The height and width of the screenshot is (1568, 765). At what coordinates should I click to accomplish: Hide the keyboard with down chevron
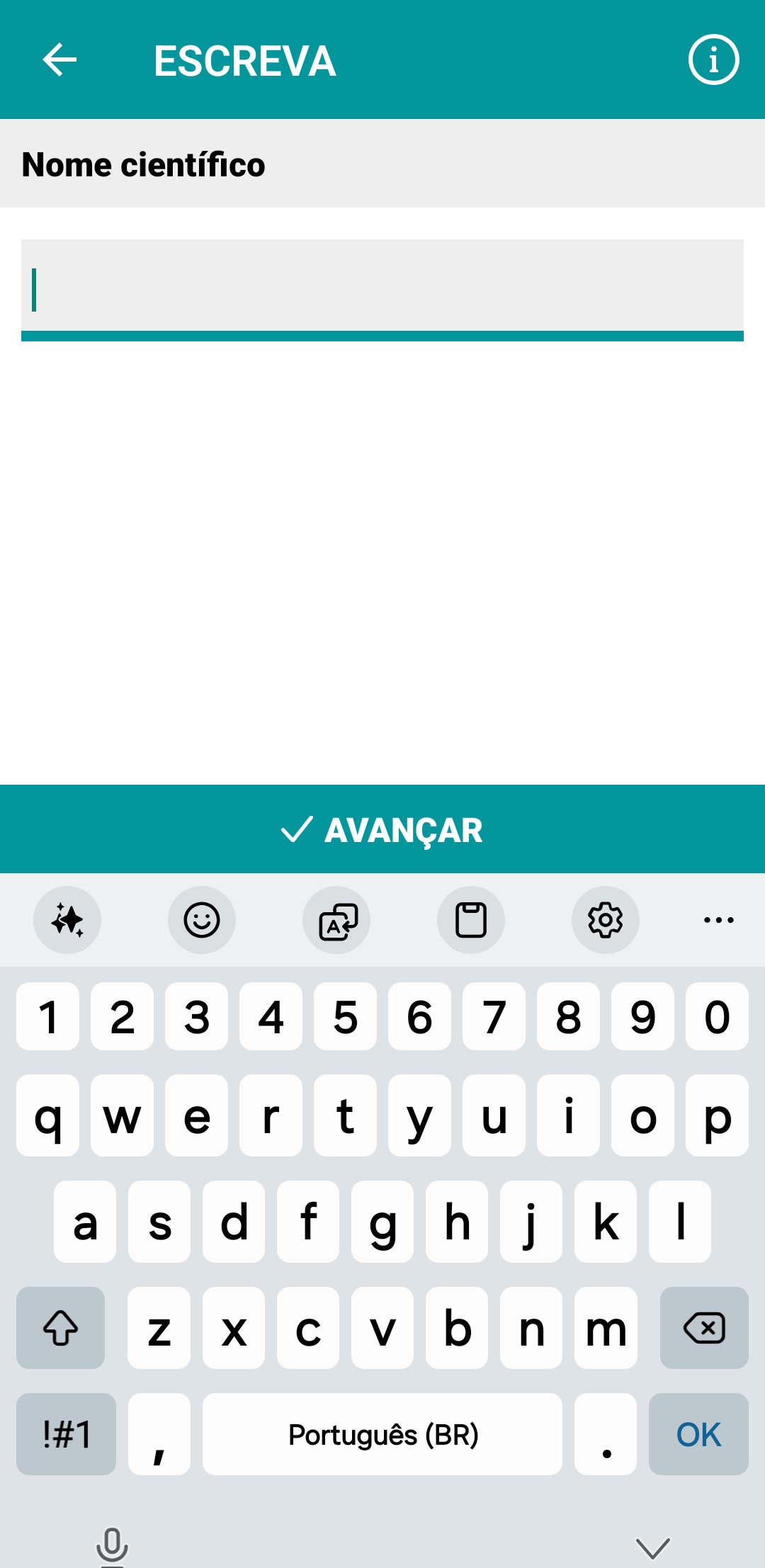coord(652,1547)
